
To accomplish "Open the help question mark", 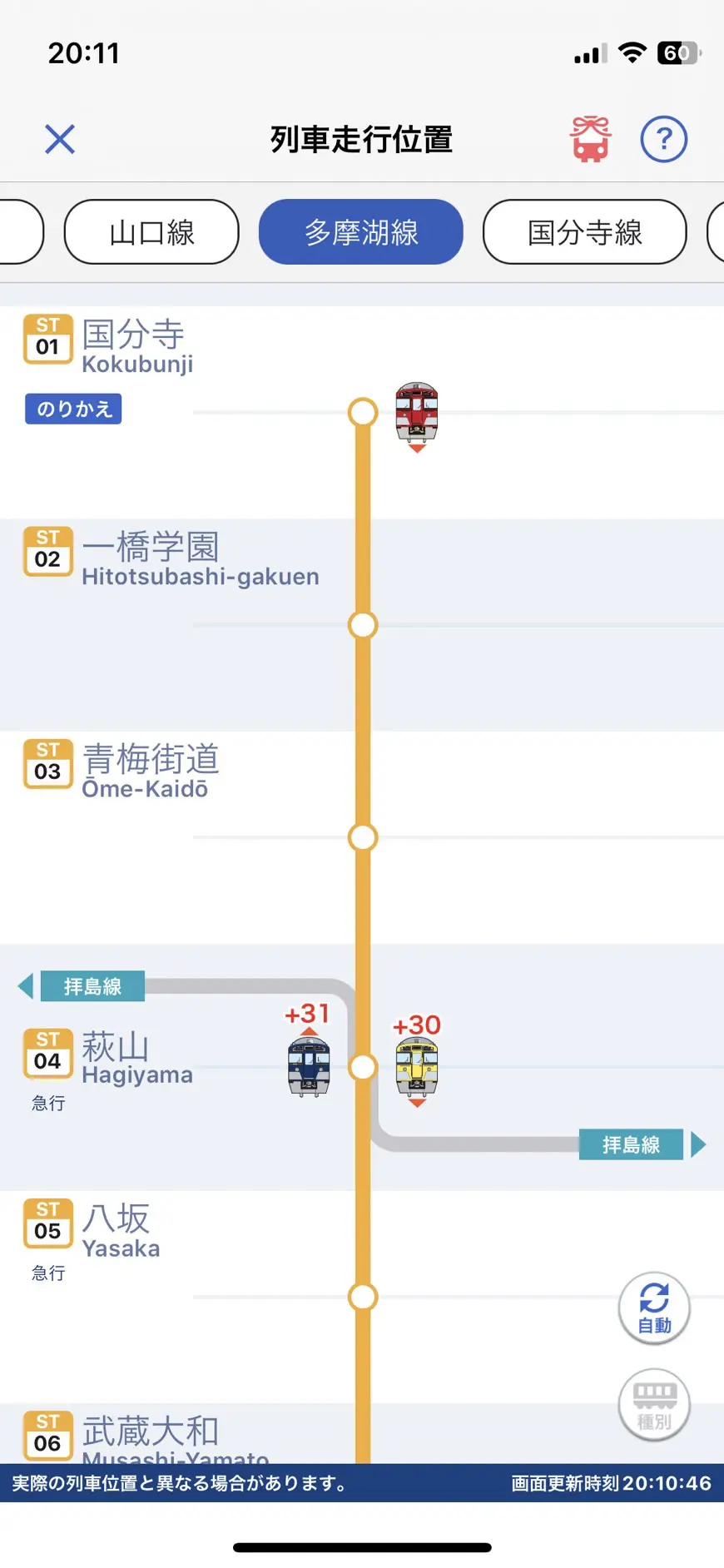I will [663, 139].
